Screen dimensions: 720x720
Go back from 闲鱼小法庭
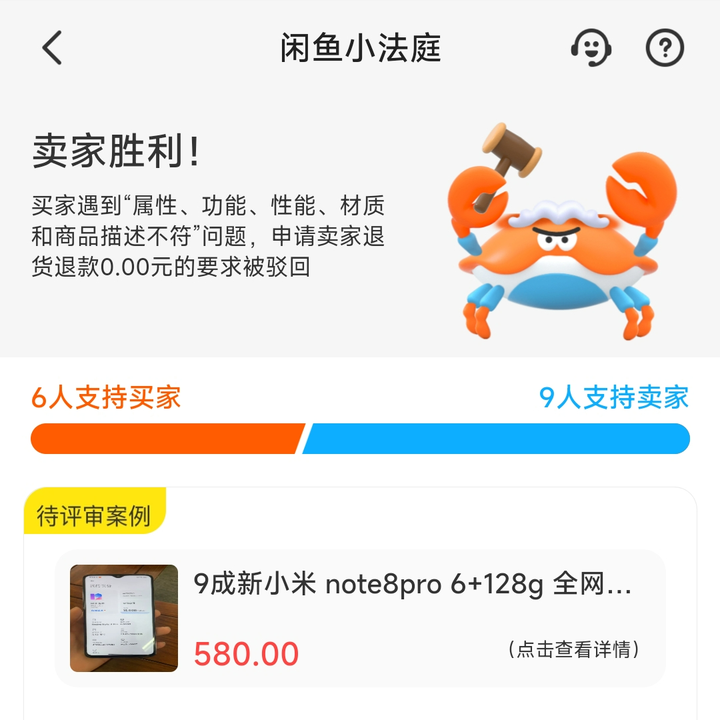point(52,47)
